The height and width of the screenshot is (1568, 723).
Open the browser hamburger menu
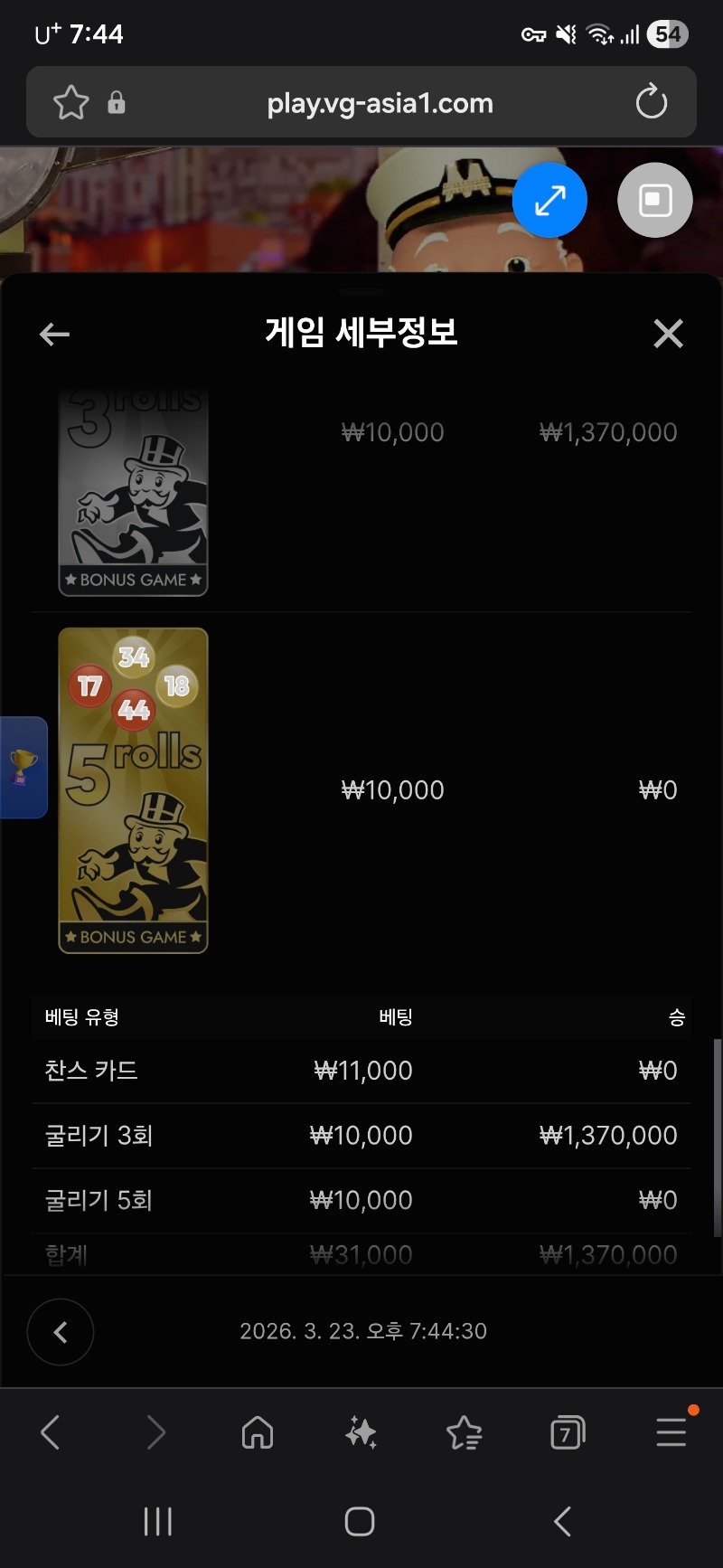pos(671,1432)
